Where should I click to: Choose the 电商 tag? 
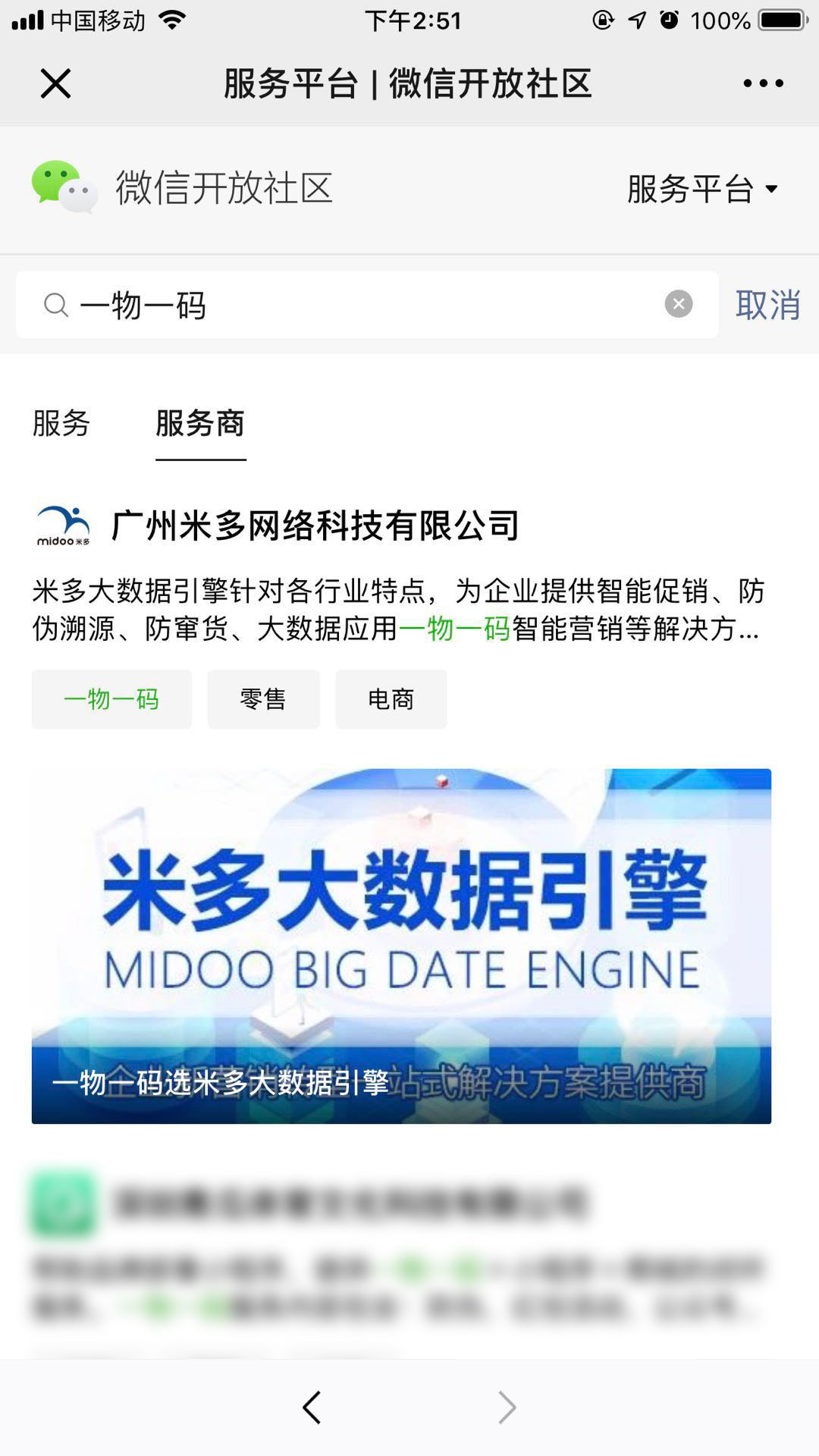[391, 699]
